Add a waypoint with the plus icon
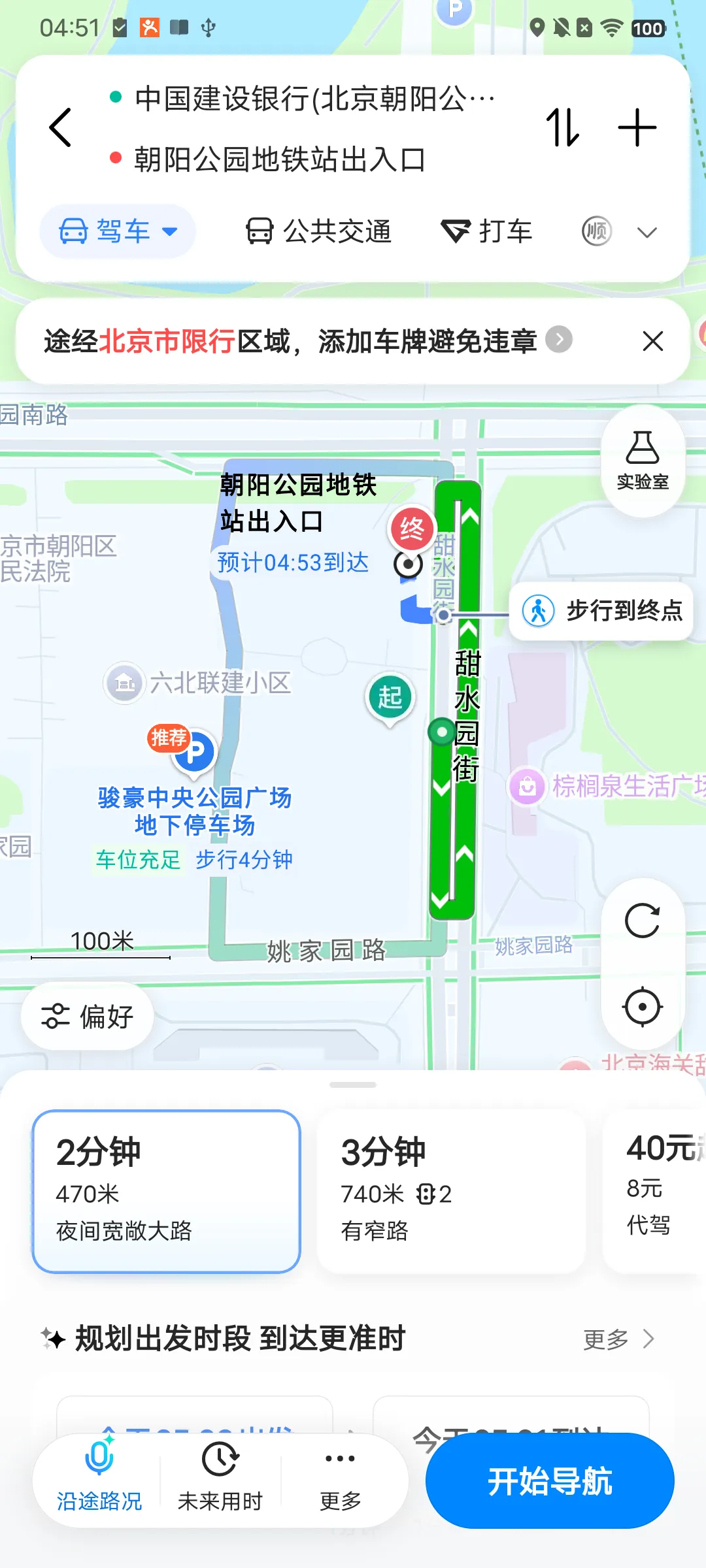Image resolution: width=706 pixels, height=1568 pixels. point(637,127)
